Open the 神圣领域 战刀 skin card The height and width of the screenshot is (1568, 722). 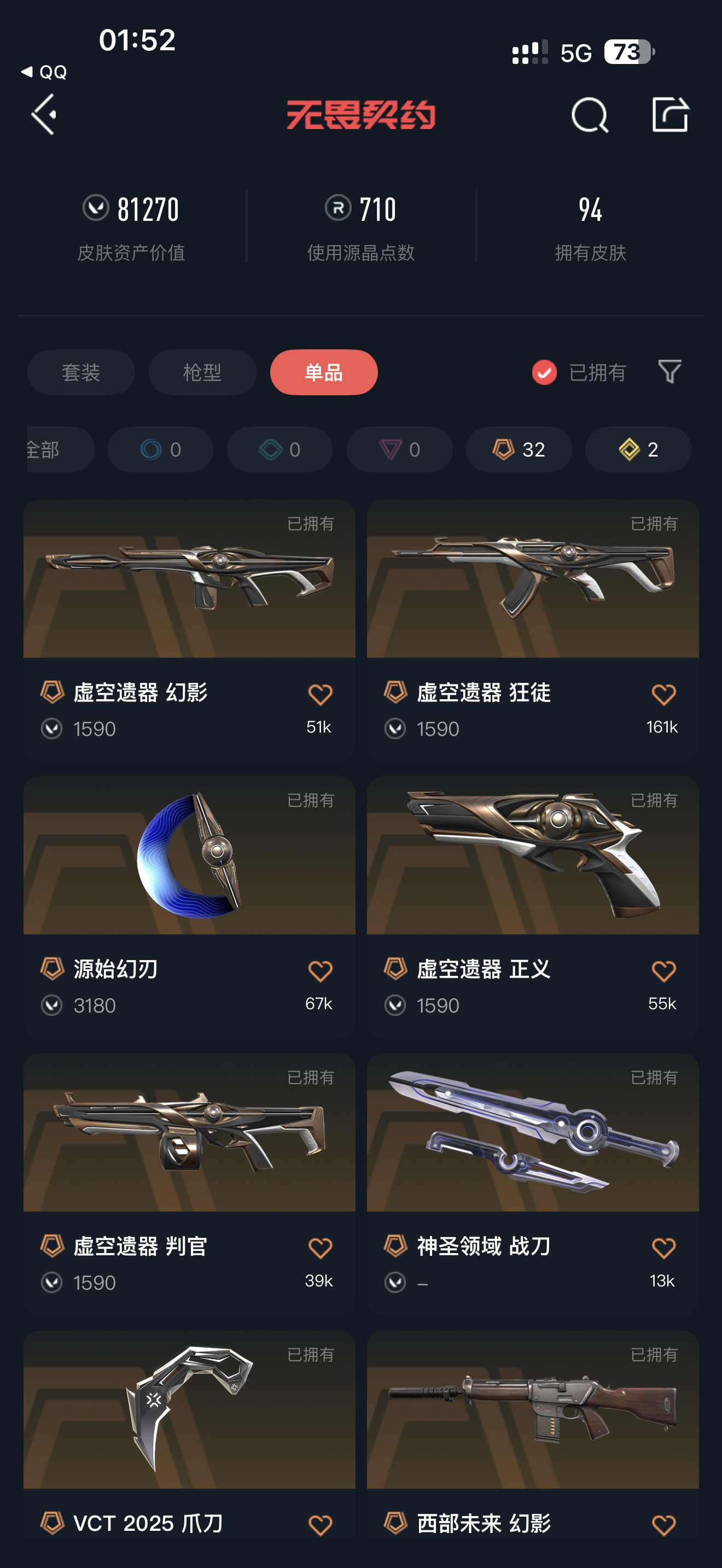point(533,1184)
